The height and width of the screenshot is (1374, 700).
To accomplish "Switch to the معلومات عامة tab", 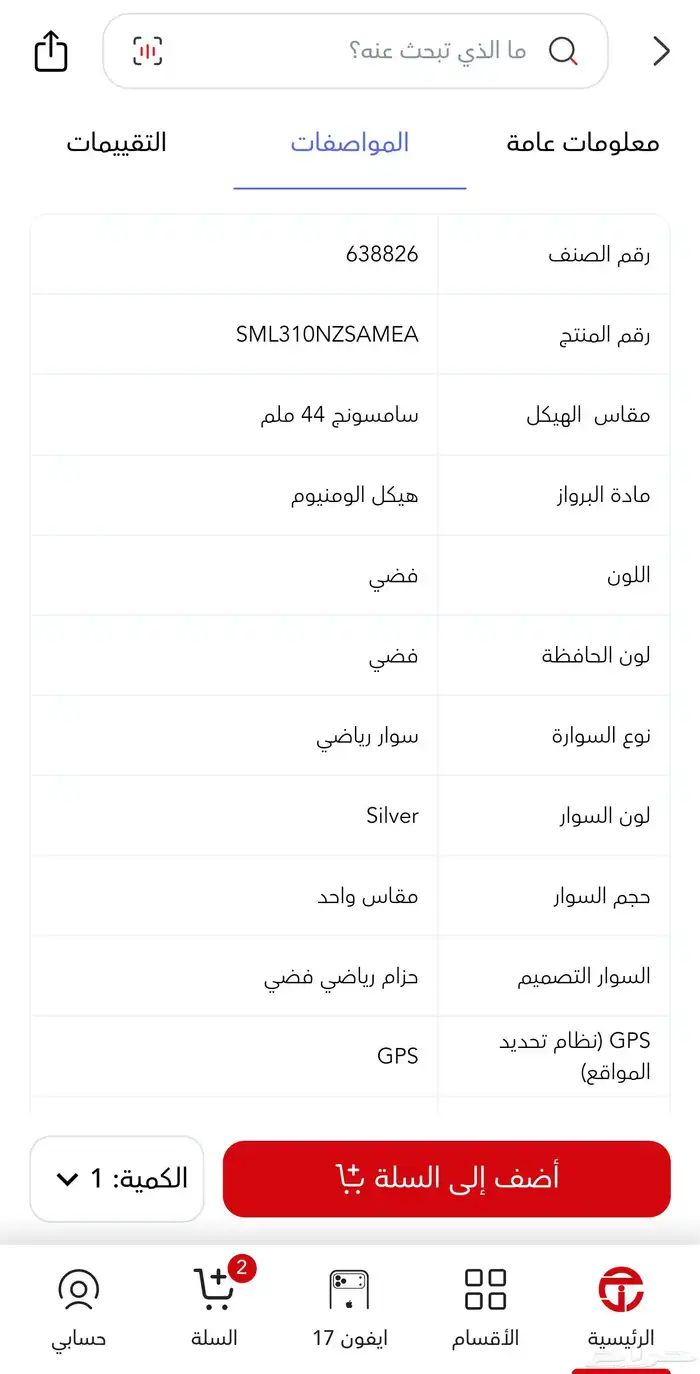I will pyautogui.click(x=583, y=143).
